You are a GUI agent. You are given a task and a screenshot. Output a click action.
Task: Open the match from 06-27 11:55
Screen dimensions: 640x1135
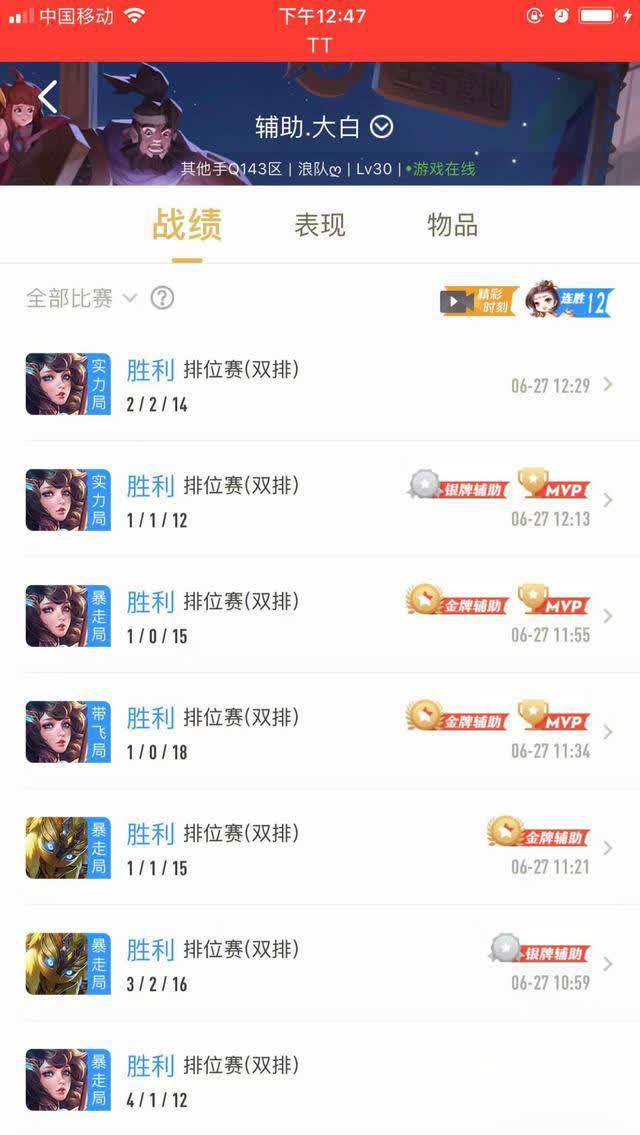click(x=320, y=616)
